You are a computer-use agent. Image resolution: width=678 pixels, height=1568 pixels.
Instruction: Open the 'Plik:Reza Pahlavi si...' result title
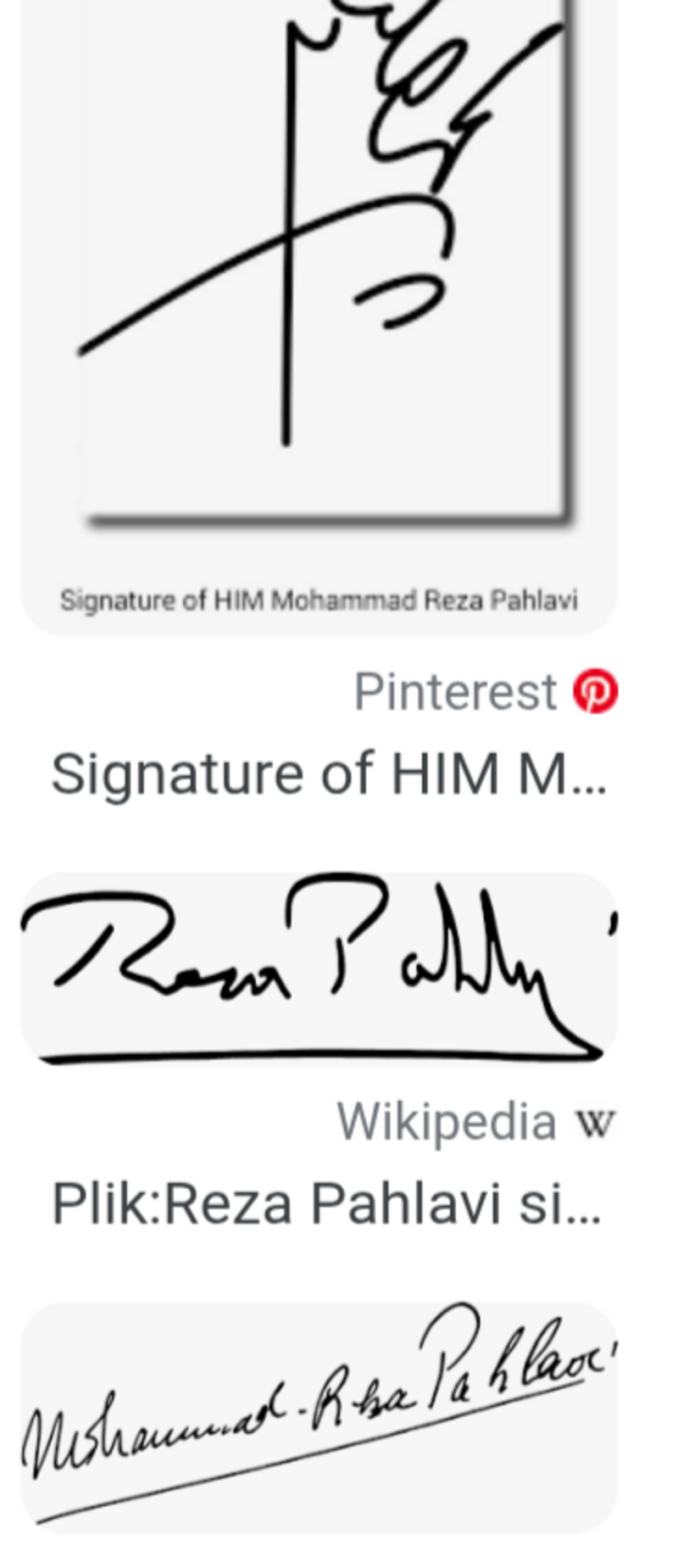[x=327, y=1203]
